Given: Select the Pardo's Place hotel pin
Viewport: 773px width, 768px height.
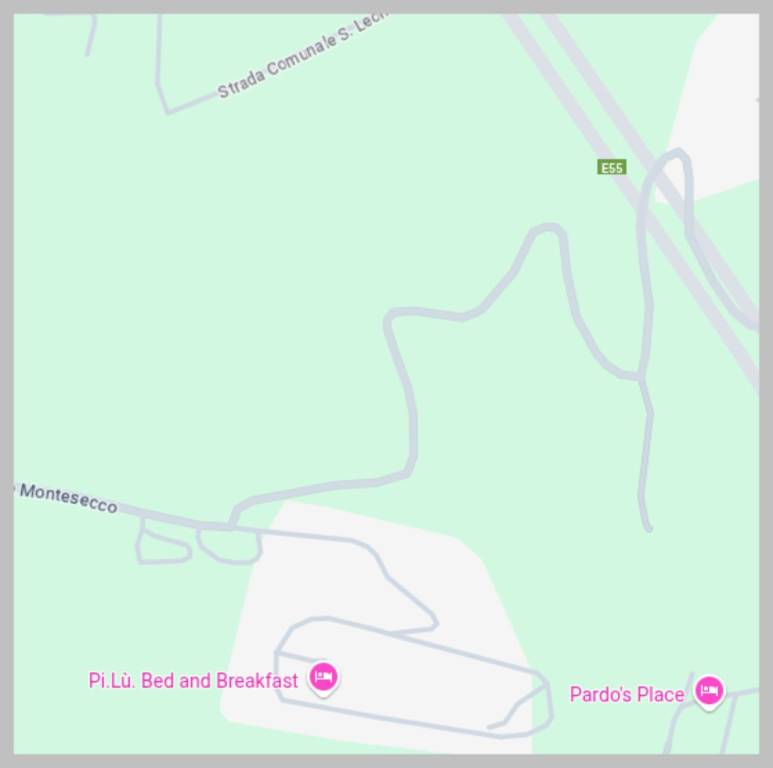Looking at the screenshot, I should (709, 690).
